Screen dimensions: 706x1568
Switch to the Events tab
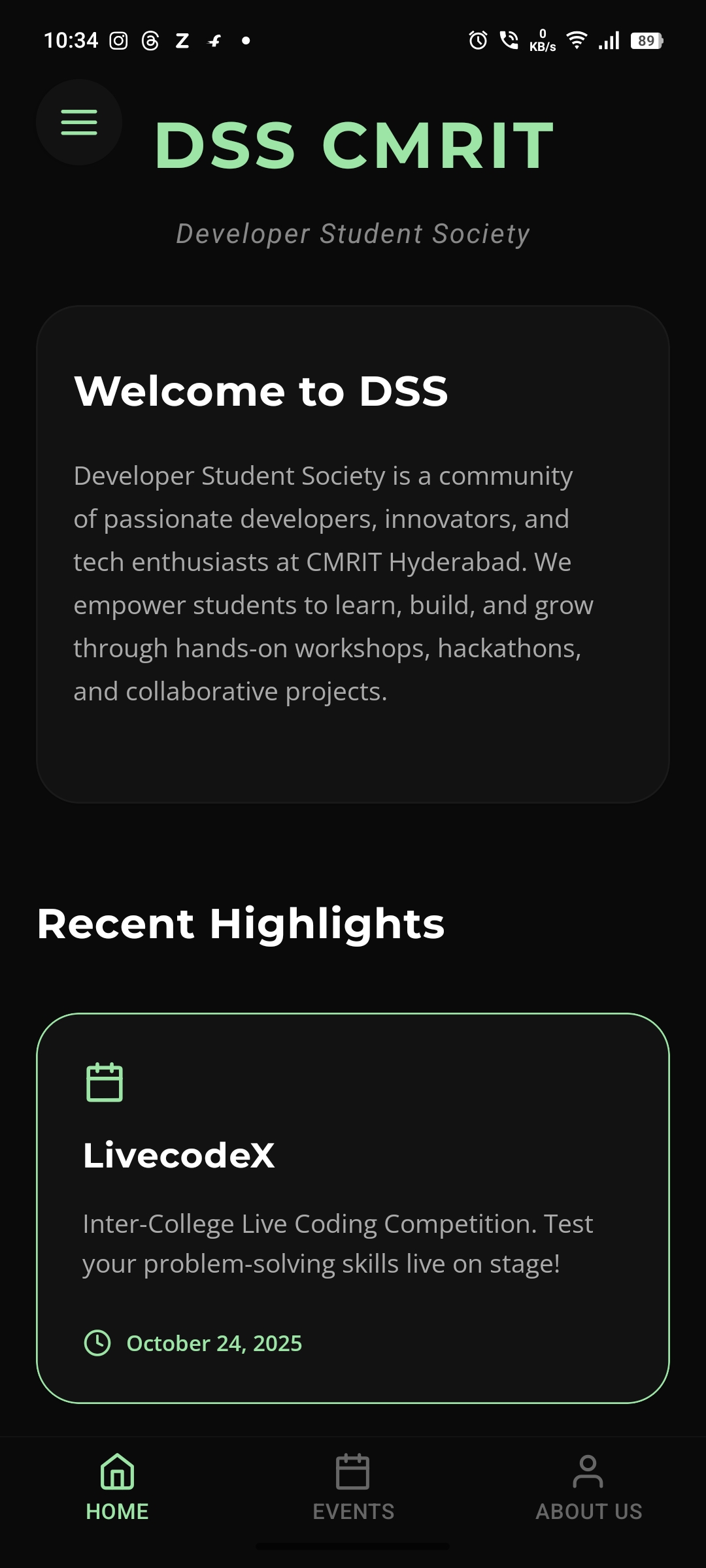[x=352, y=1490]
